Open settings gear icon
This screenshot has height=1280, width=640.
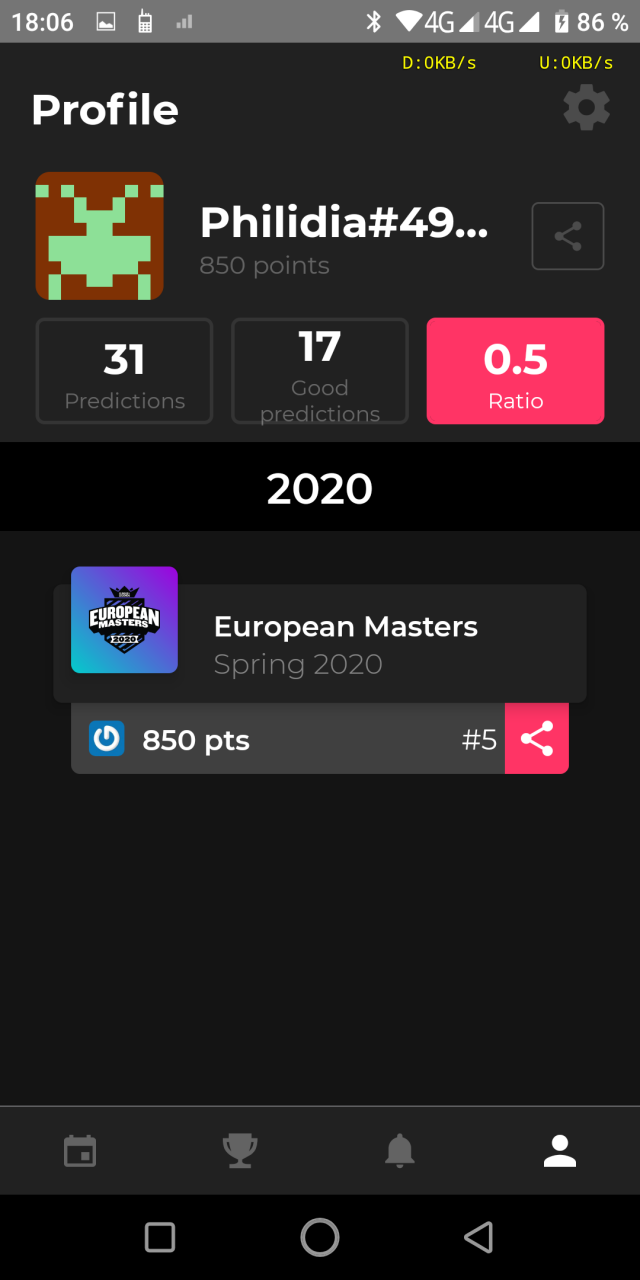(587, 108)
